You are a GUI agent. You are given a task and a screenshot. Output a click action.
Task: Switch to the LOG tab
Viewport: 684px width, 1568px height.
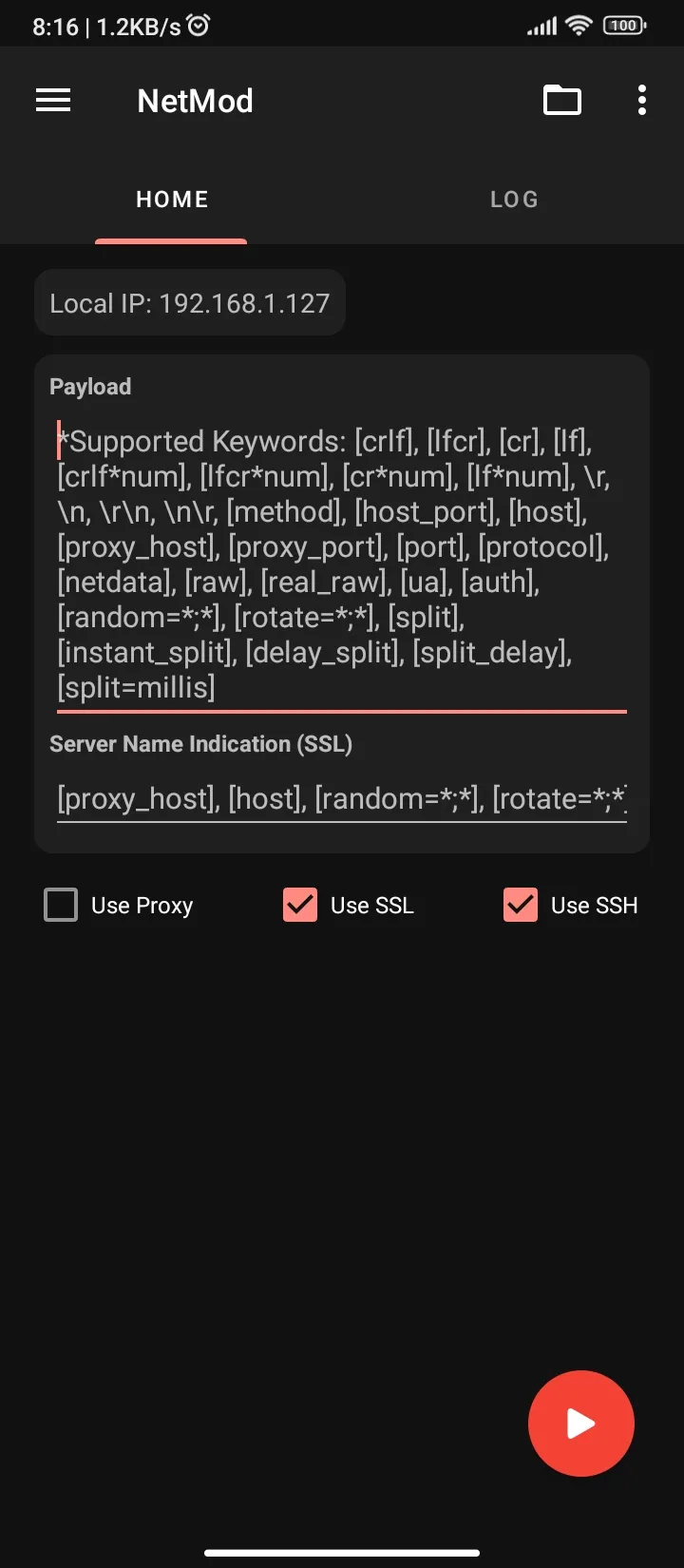pos(513,199)
